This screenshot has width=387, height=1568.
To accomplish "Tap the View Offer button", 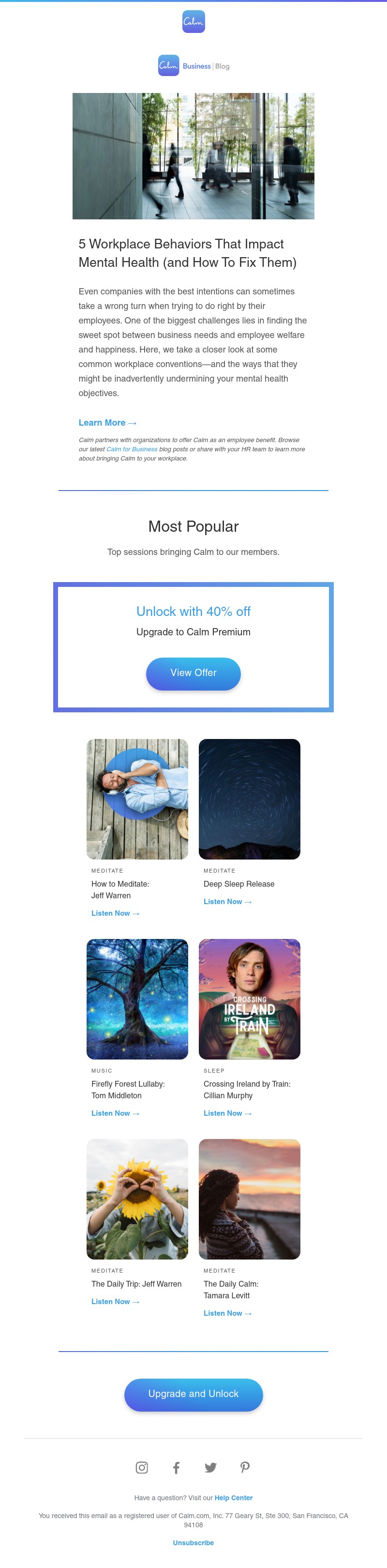I will [x=193, y=673].
